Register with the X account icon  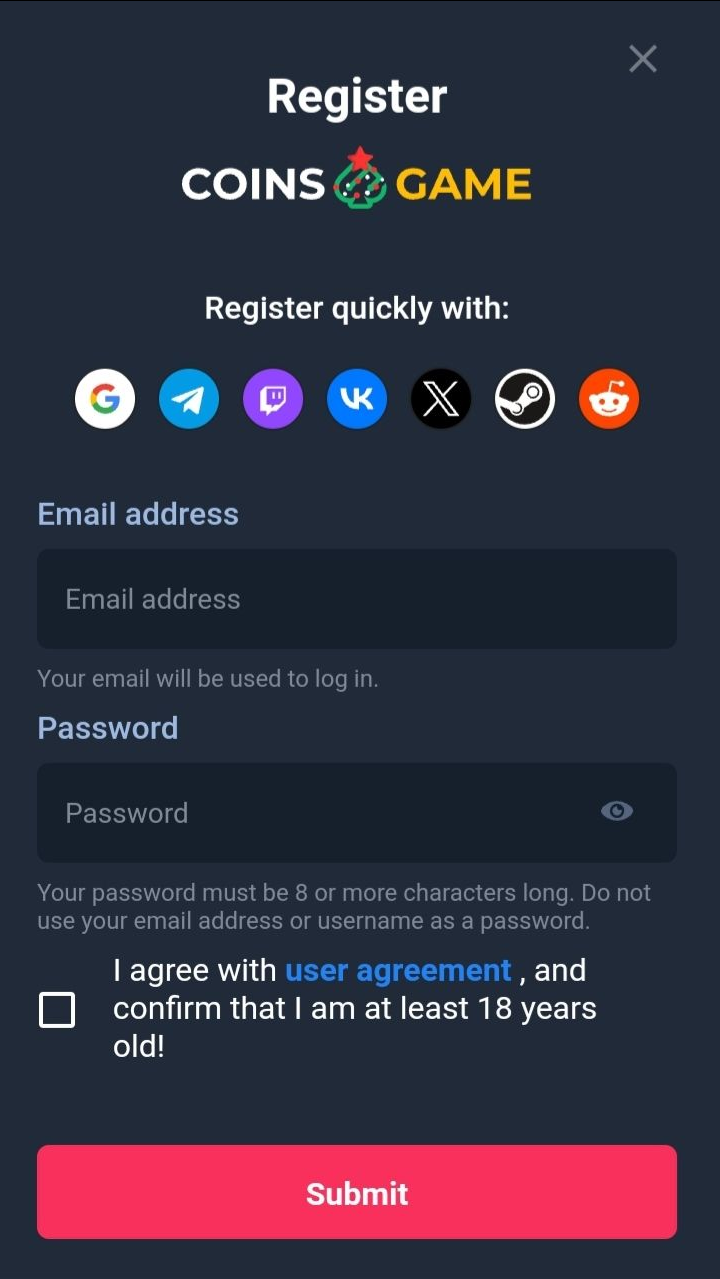[441, 399]
